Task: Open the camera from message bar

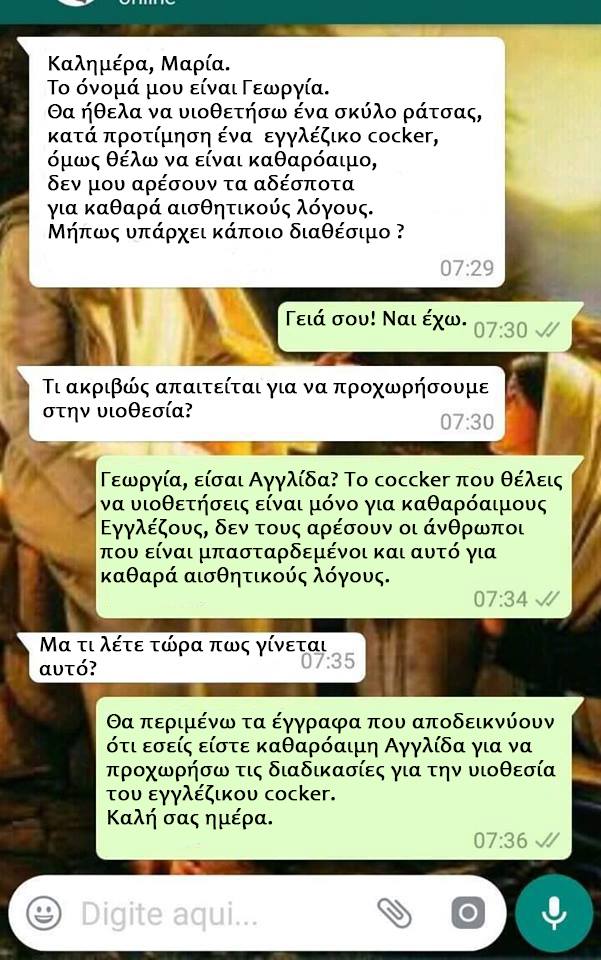Action: 466,912
